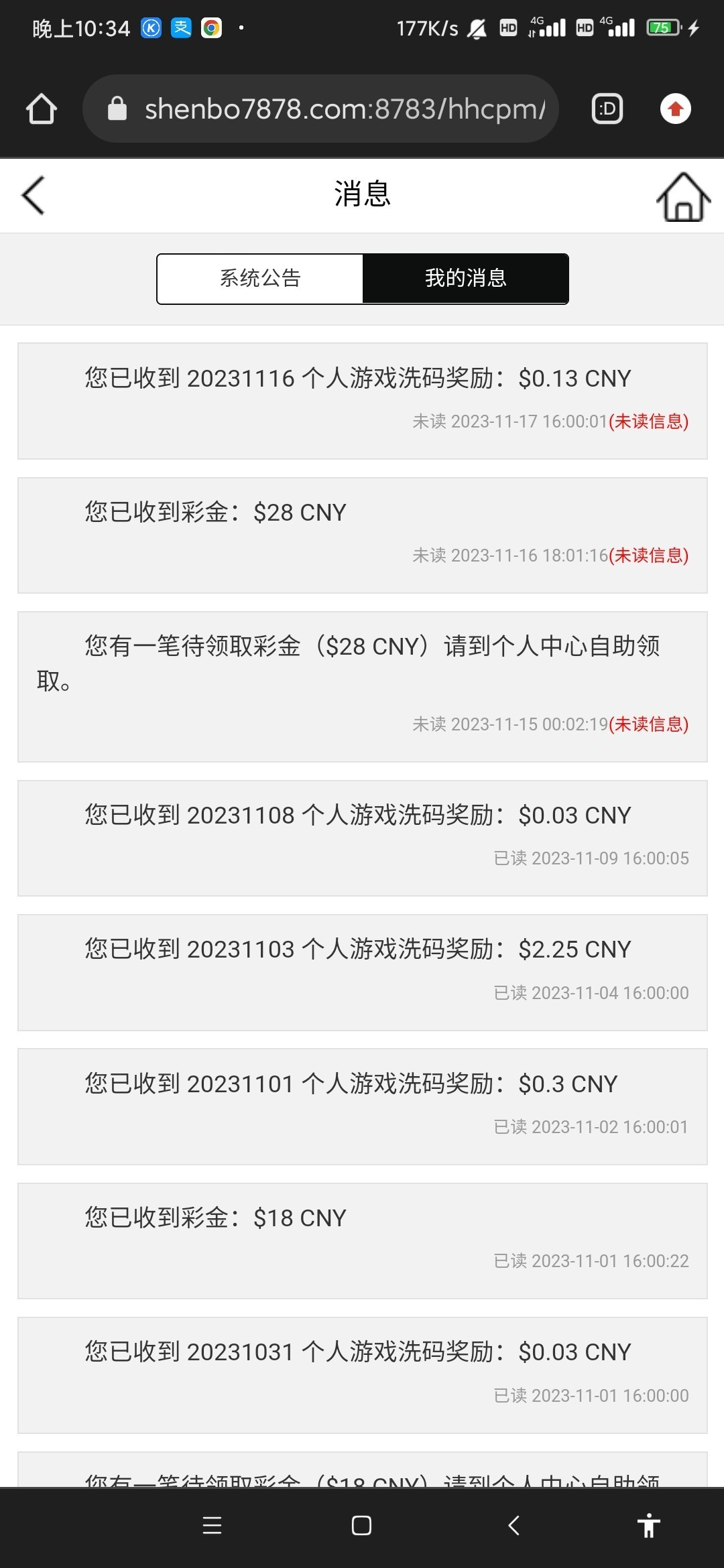Open the 已收到彩金 $18 CNY message

pos(363,1241)
